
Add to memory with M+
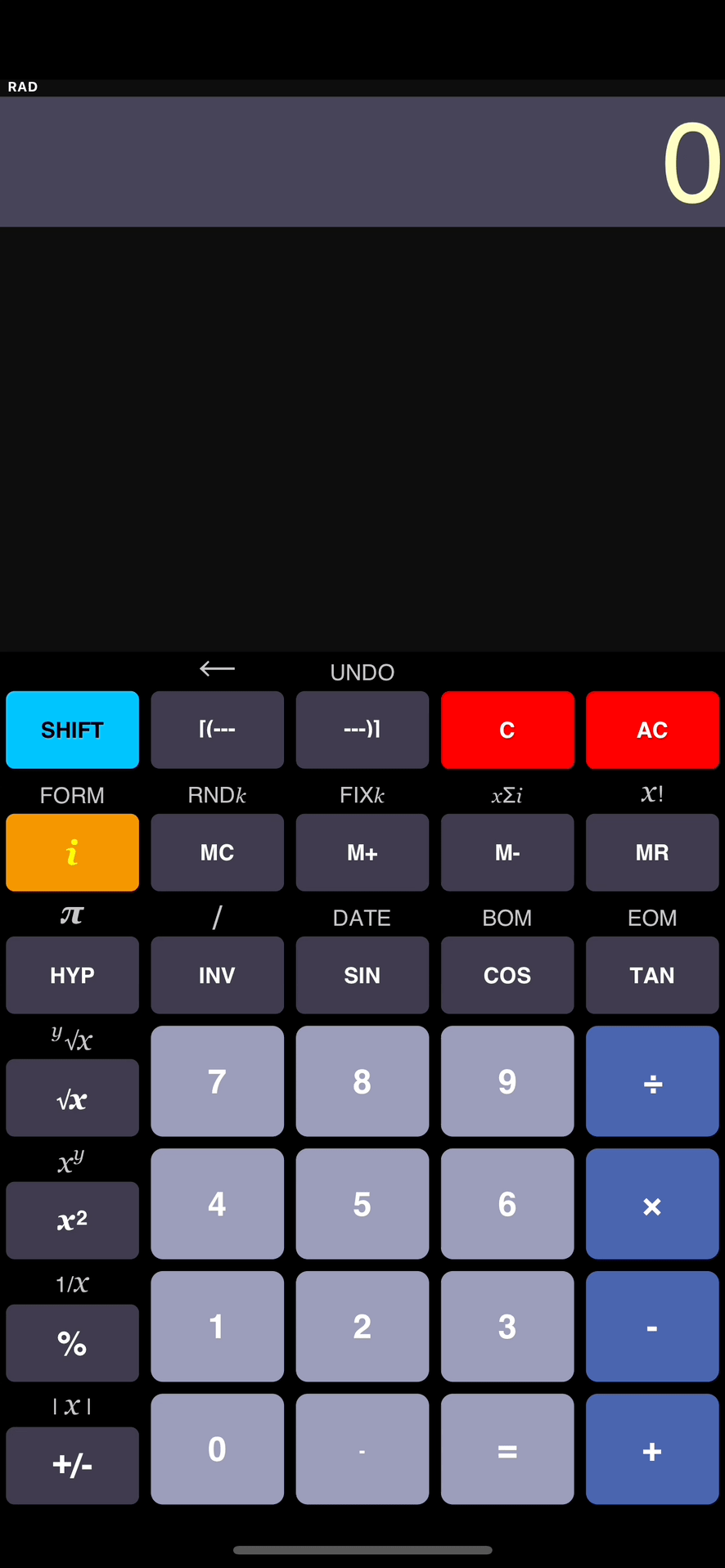[362, 852]
